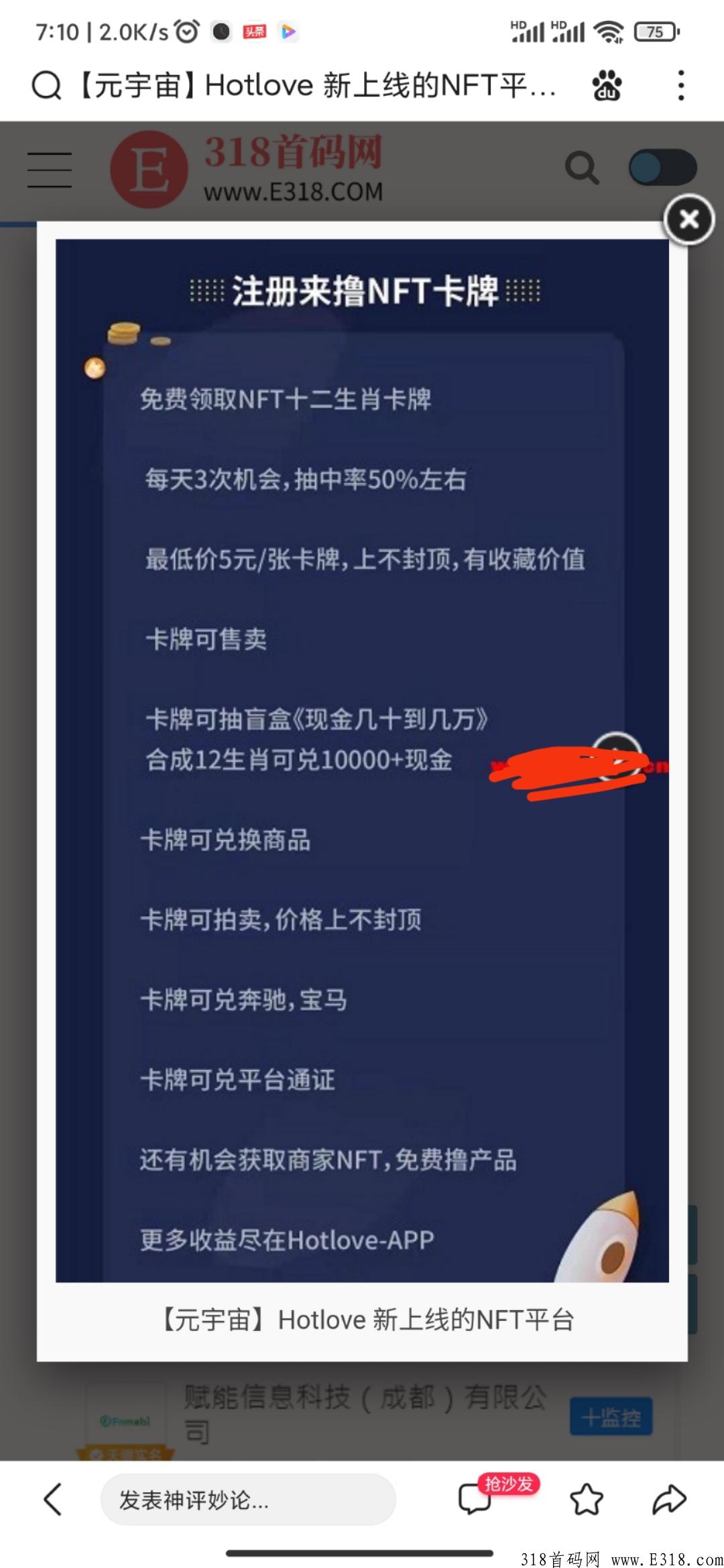This screenshot has width=724, height=1568.
Task: Tap the alarm clock toggle in status bar
Action: pyautogui.click(x=187, y=29)
